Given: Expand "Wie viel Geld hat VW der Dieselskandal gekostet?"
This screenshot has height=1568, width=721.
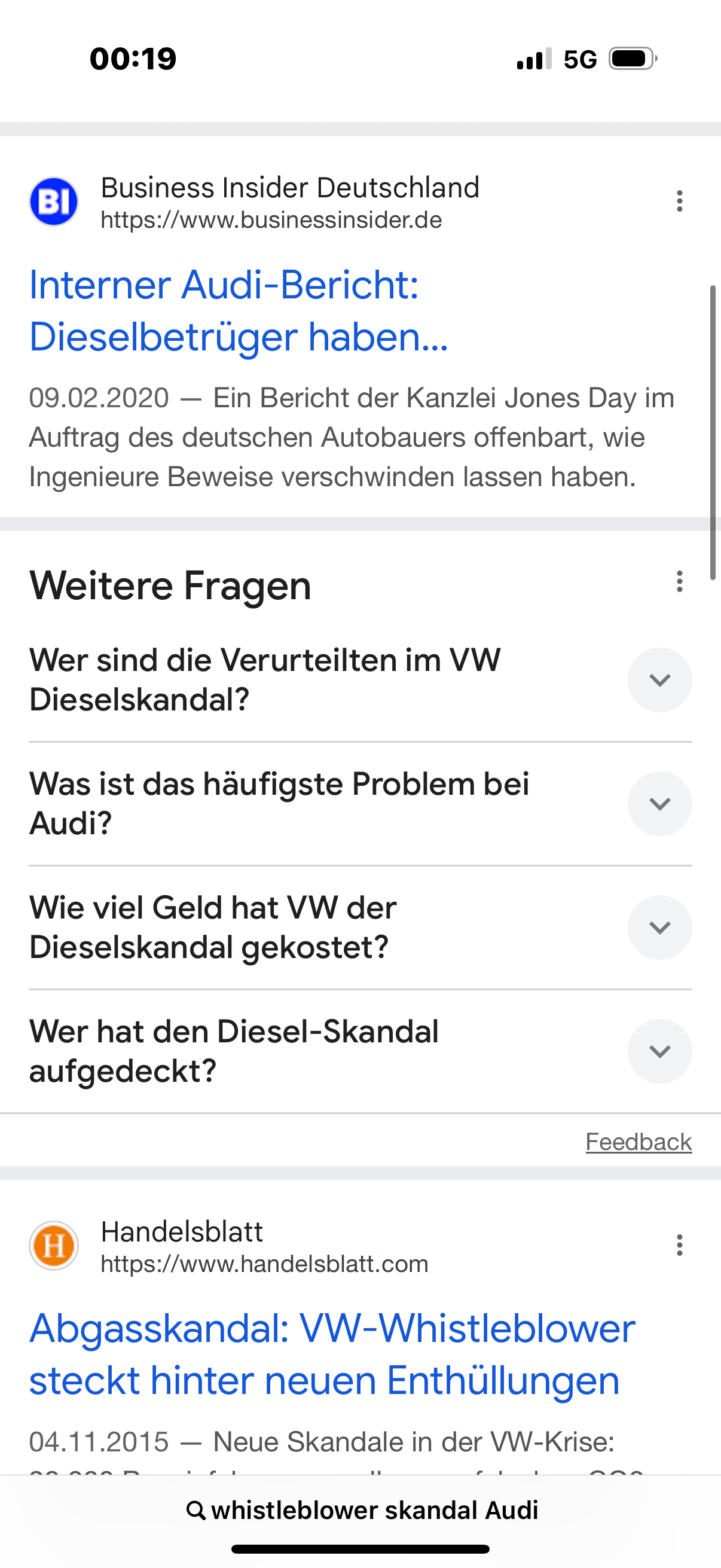Looking at the screenshot, I should (659, 927).
